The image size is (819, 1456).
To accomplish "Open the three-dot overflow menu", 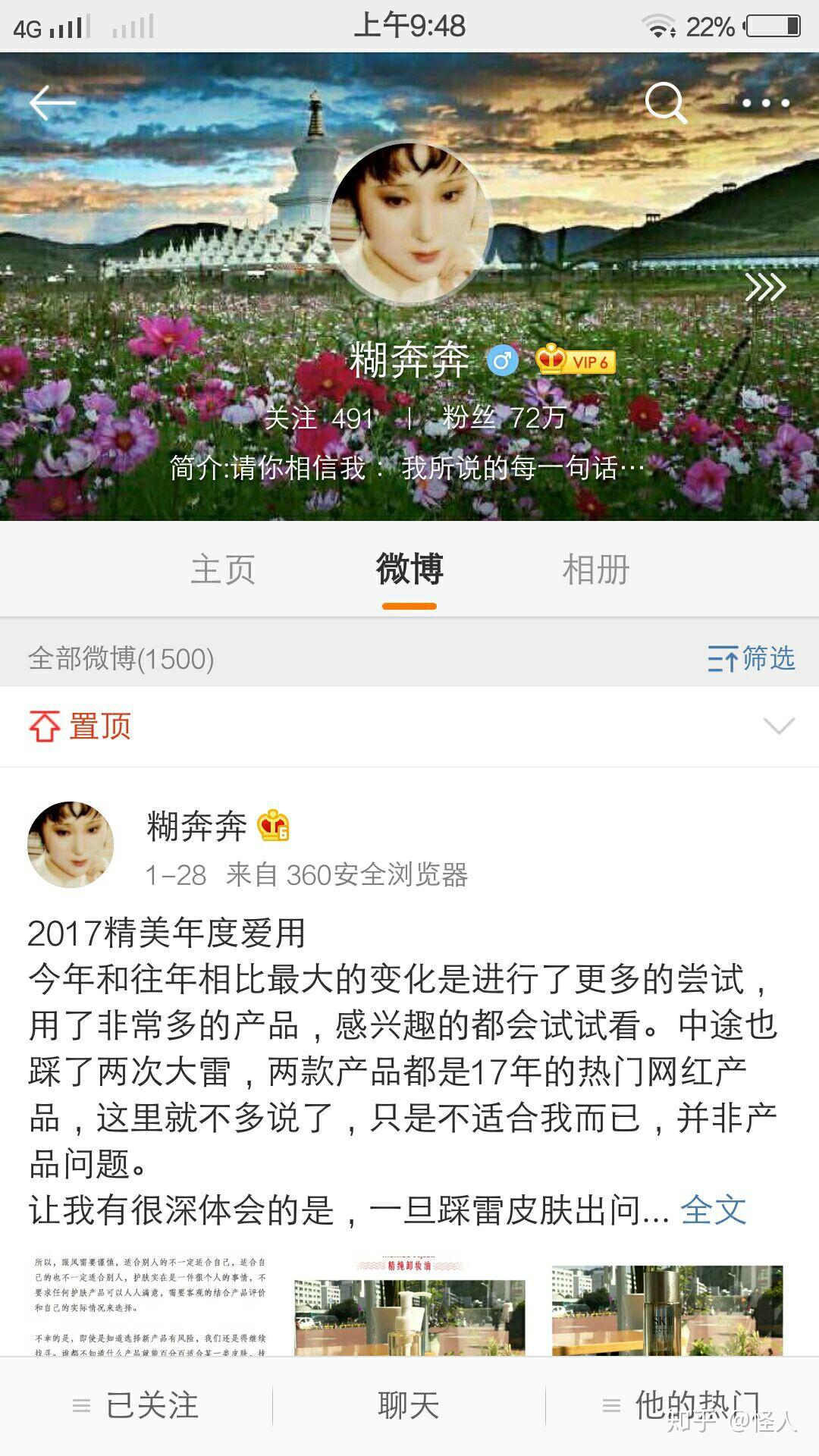I will pyautogui.click(x=765, y=102).
